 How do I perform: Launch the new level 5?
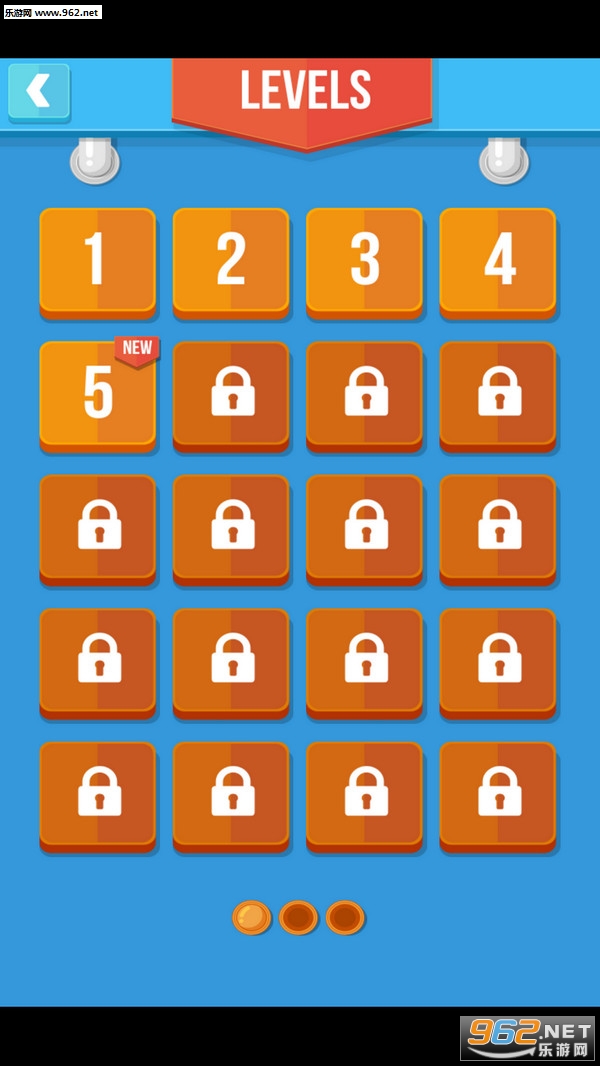pyautogui.click(x=97, y=394)
